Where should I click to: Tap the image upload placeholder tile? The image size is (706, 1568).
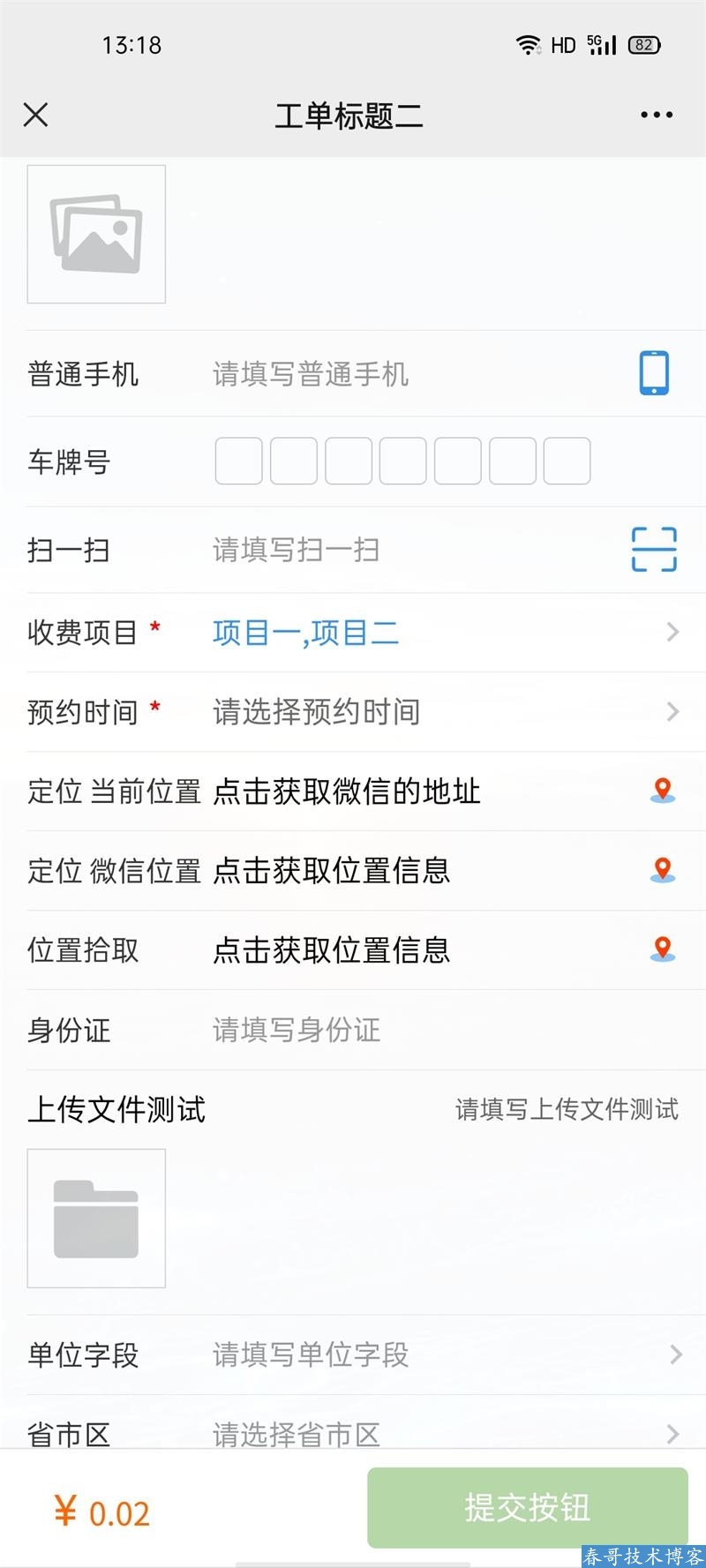(x=96, y=235)
